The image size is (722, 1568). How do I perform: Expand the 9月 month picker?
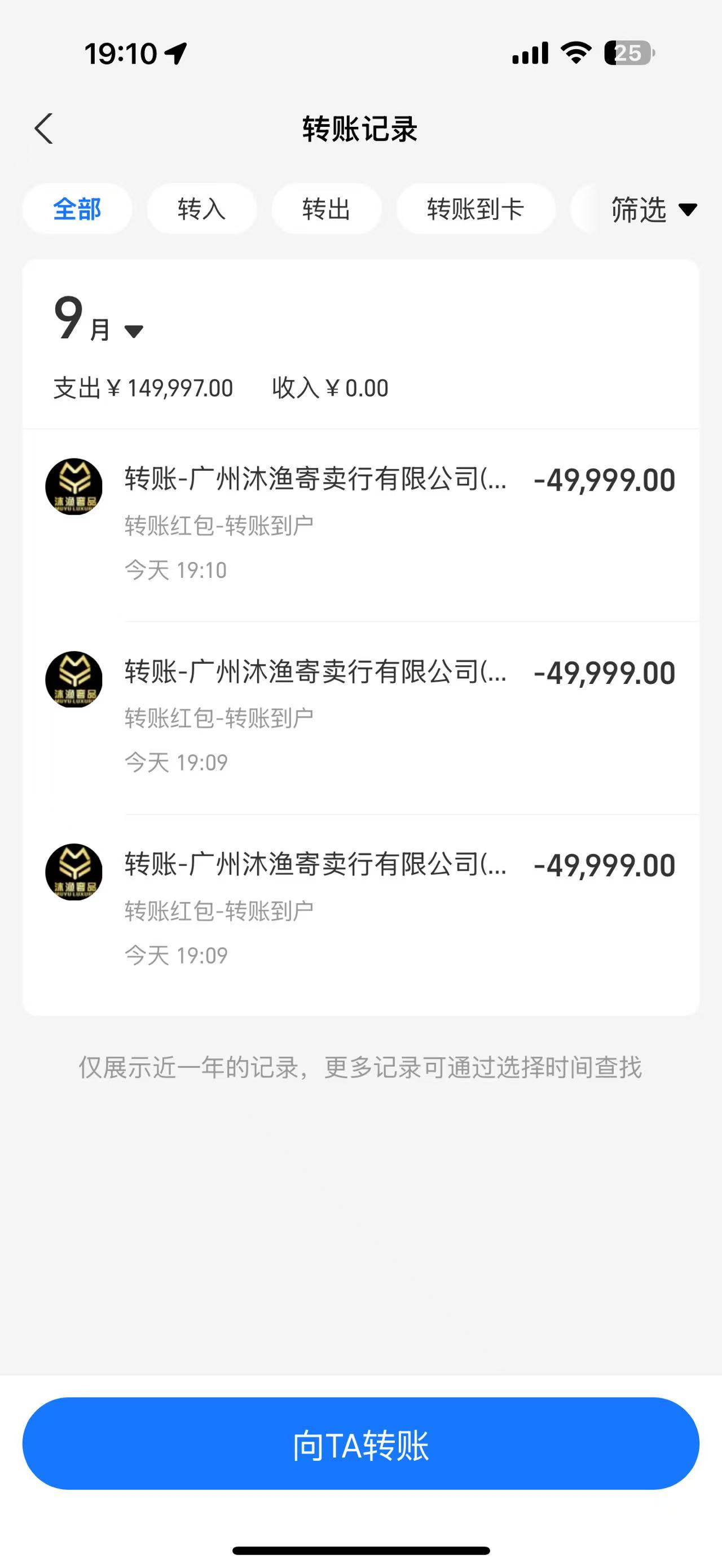[x=99, y=321]
